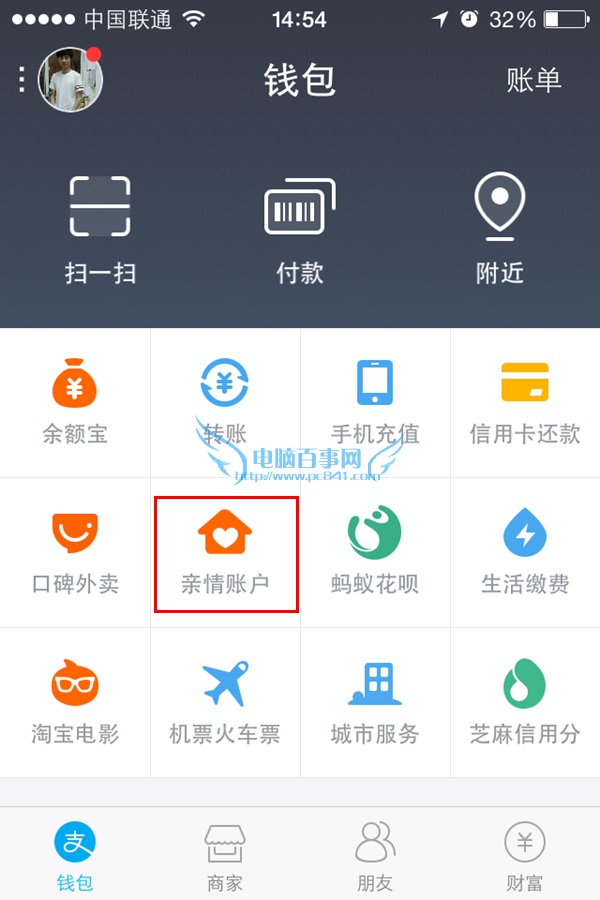Open 付款 payment code
Image resolution: width=600 pixels, height=900 pixels.
(300, 230)
